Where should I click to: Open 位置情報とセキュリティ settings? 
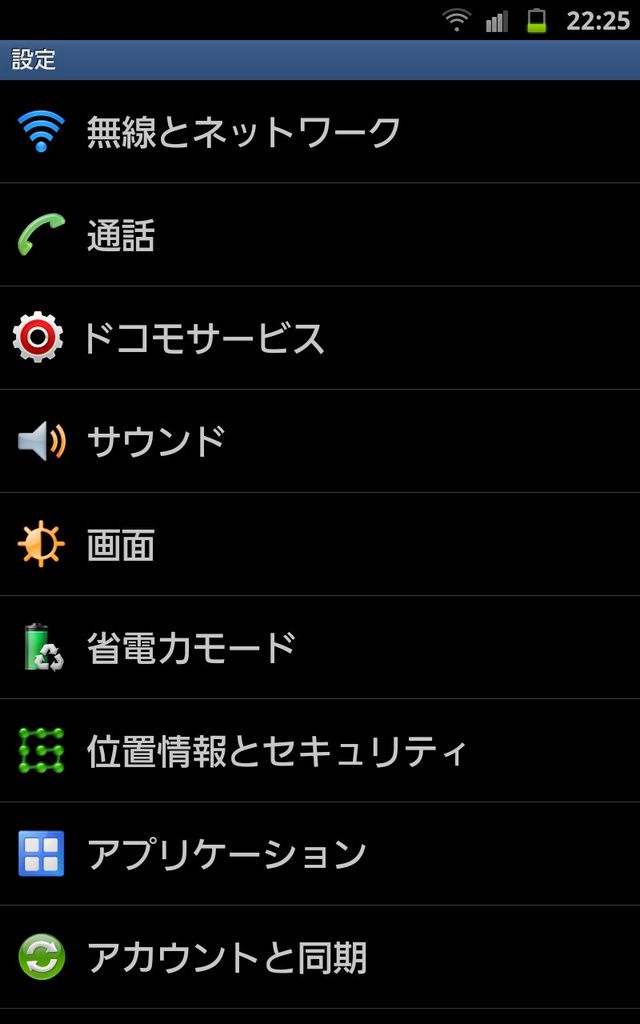[320, 750]
